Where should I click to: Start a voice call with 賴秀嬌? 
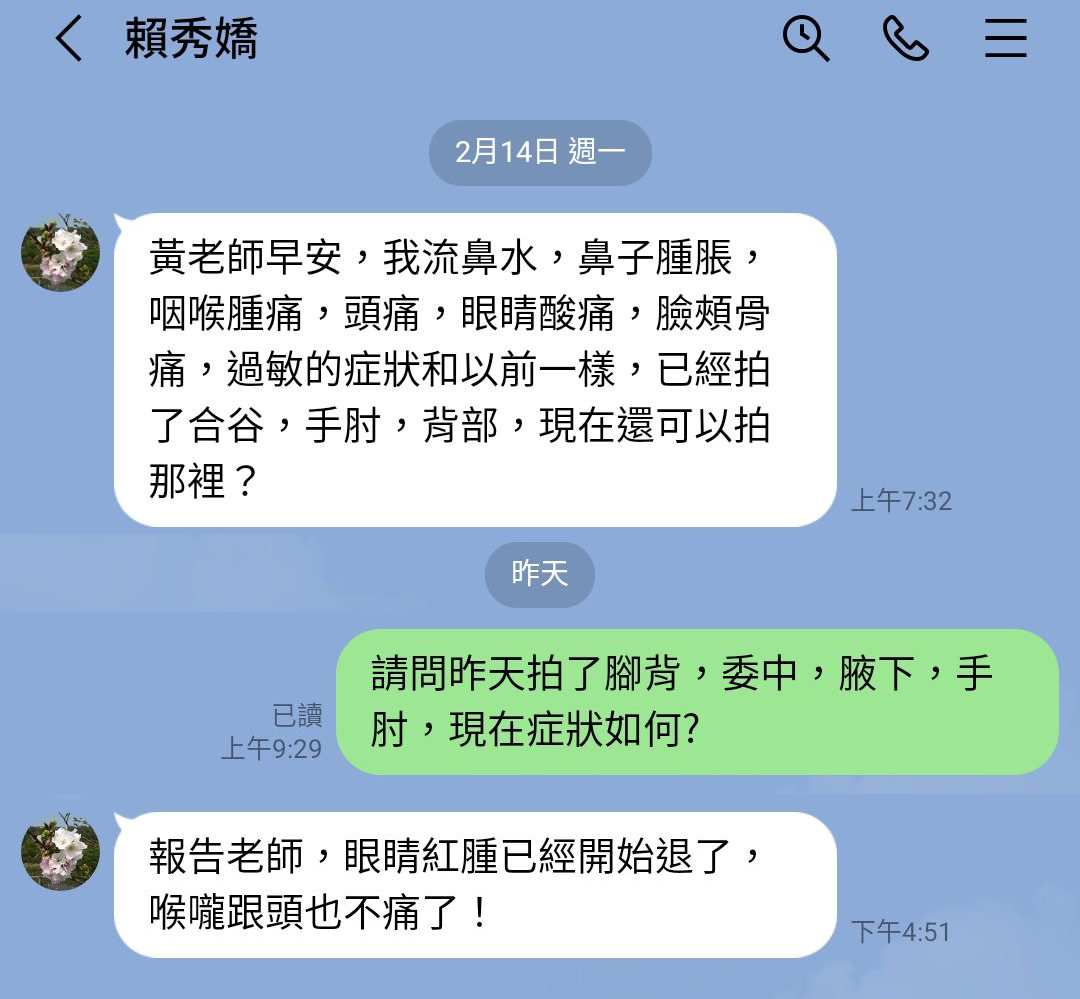tap(905, 40)
